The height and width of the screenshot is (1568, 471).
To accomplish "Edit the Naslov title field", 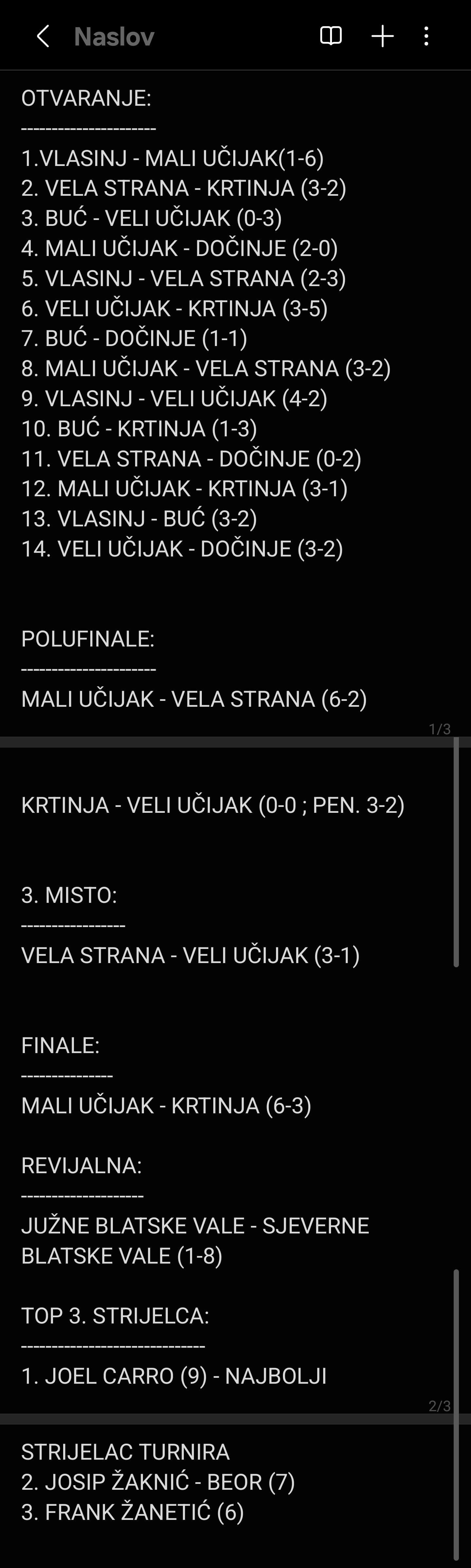I will 114,37.
